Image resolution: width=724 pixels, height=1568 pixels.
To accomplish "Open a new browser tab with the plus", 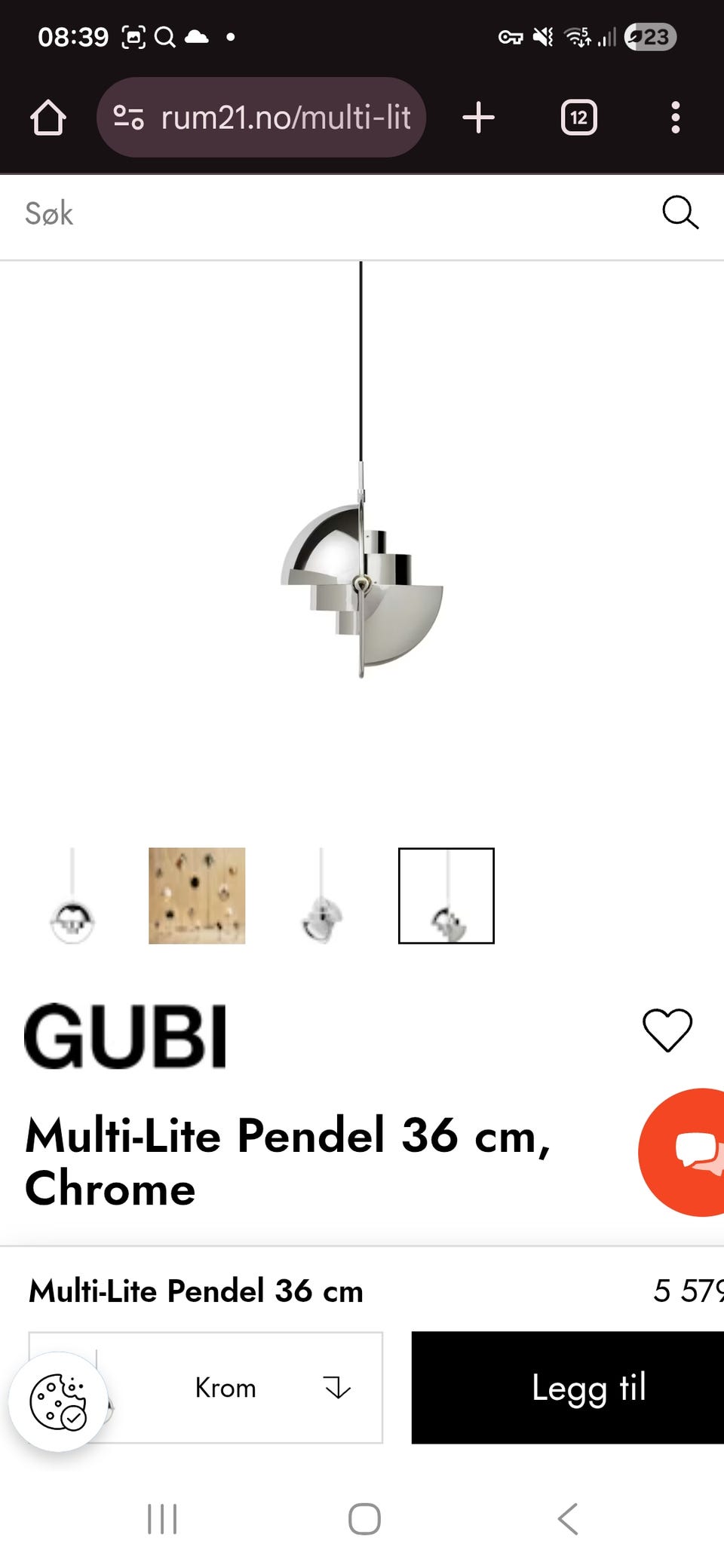I will pyautogui.click(x=478, y=117).
